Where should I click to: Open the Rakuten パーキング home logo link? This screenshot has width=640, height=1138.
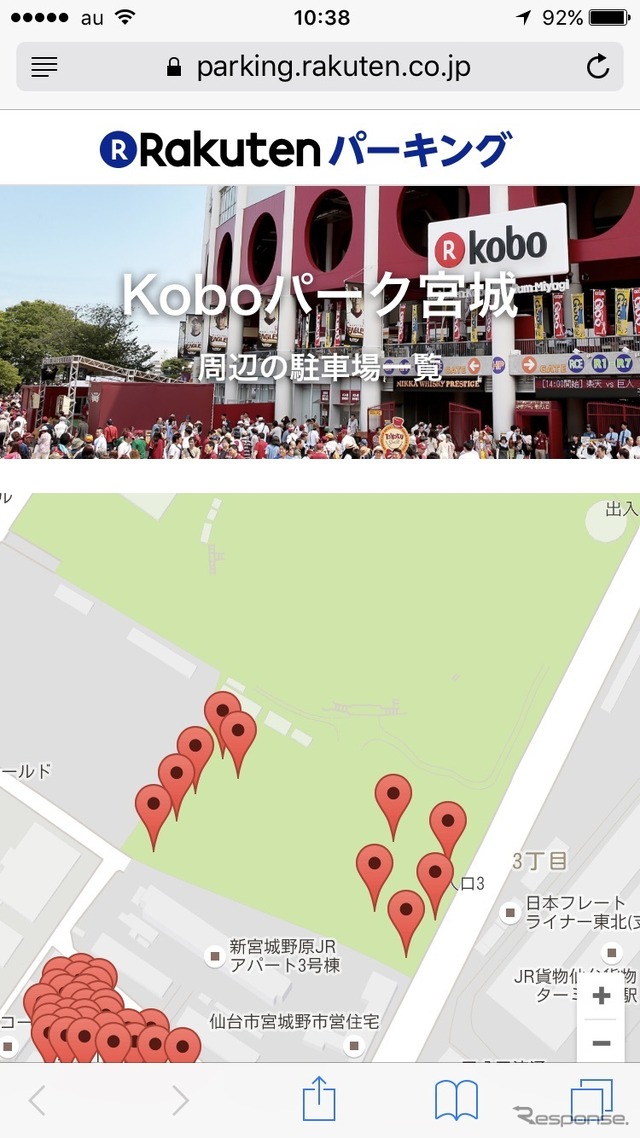coord(305,149)
